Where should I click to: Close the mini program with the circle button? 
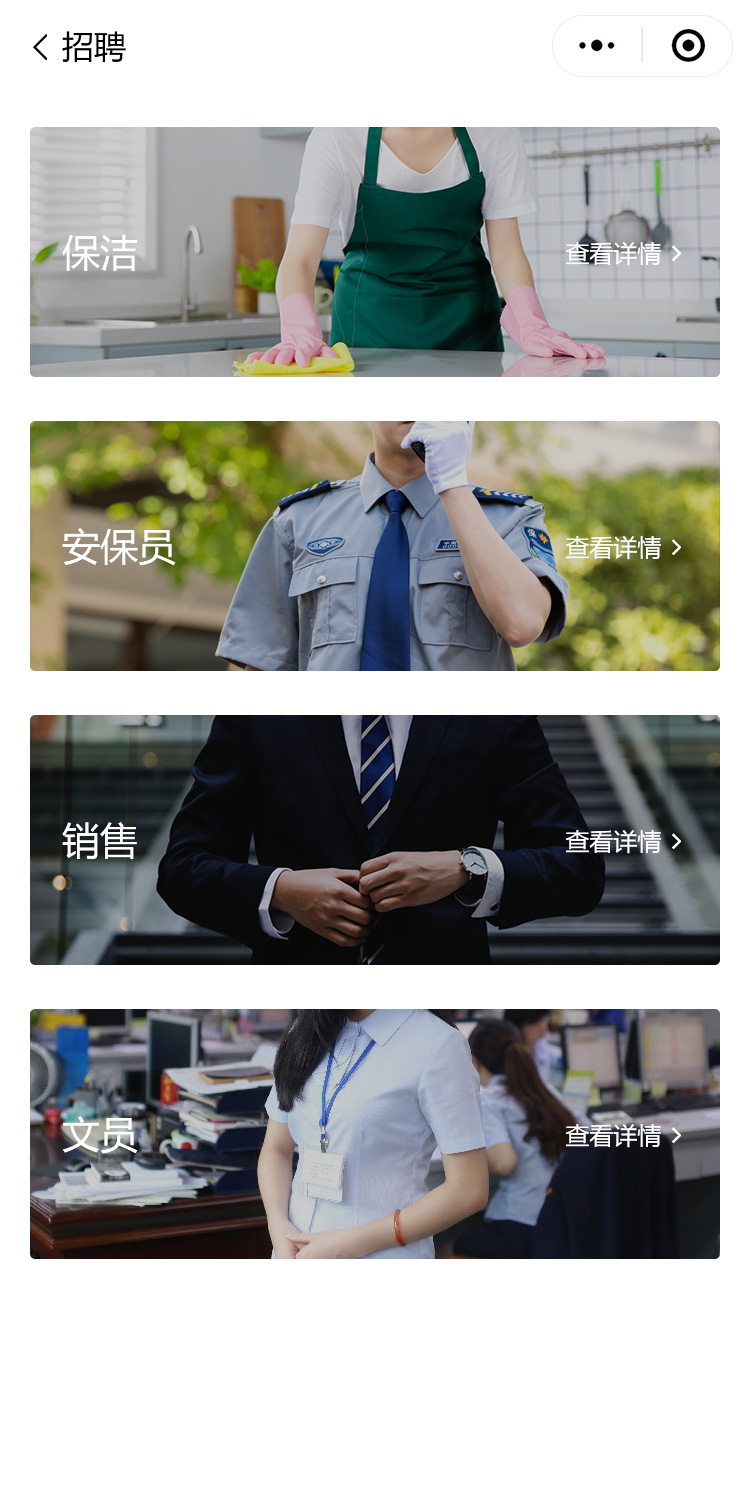click(x=688, y=46)
